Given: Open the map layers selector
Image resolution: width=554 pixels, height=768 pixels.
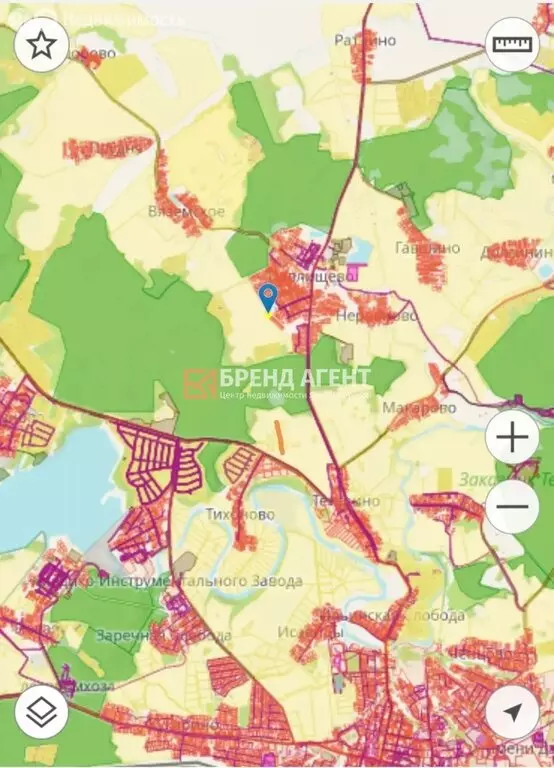Looking at the screenshot, I should point(41,713).
